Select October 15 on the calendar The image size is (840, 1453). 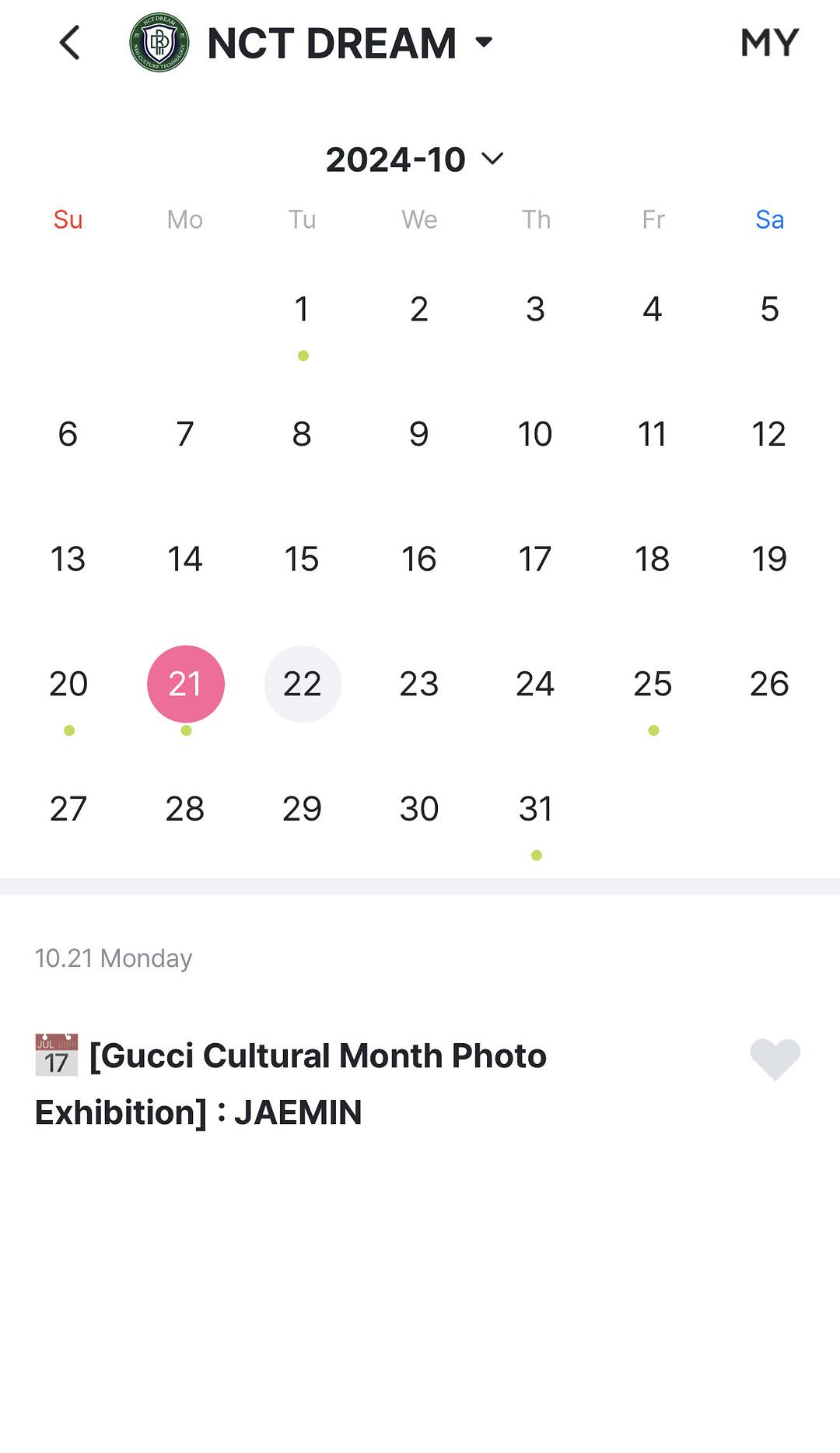coord(302,559)
